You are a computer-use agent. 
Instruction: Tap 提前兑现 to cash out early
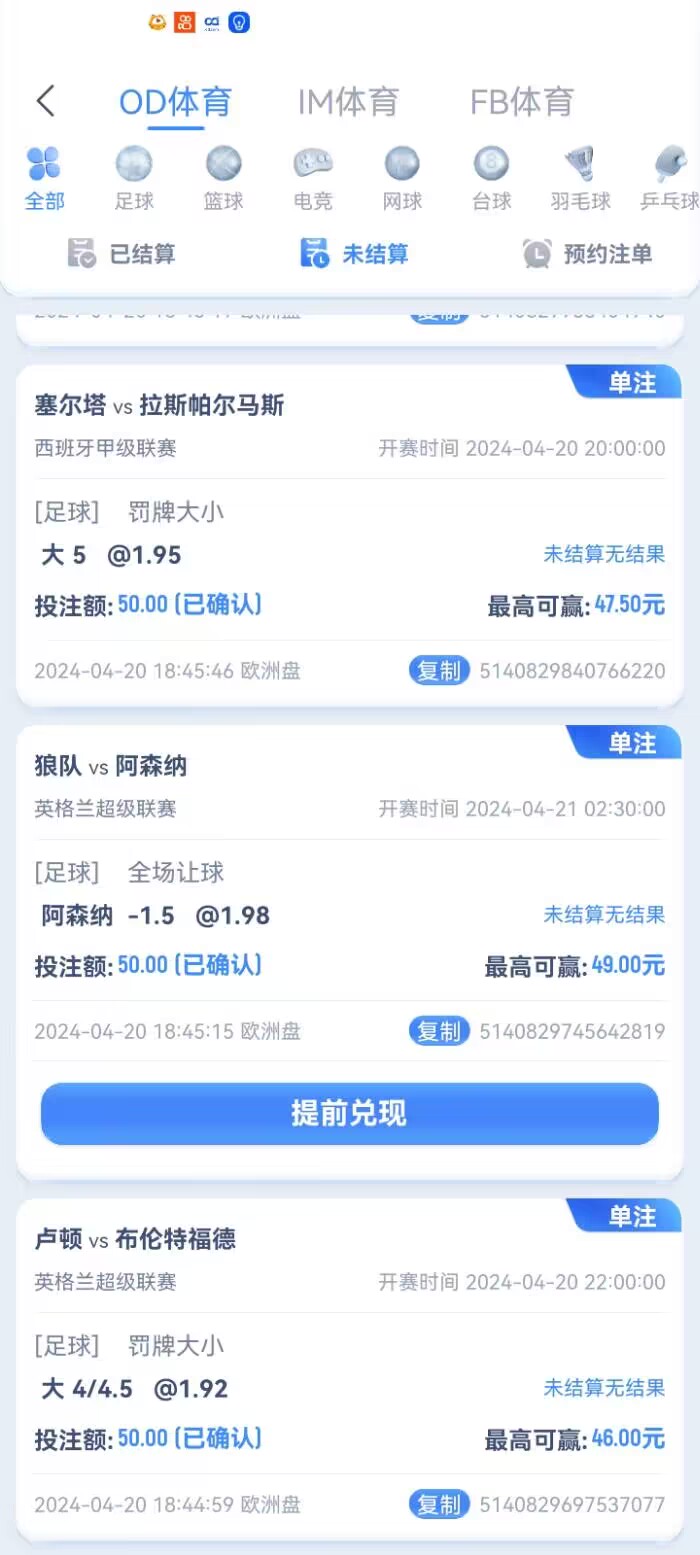click(x=349, y=1113)
